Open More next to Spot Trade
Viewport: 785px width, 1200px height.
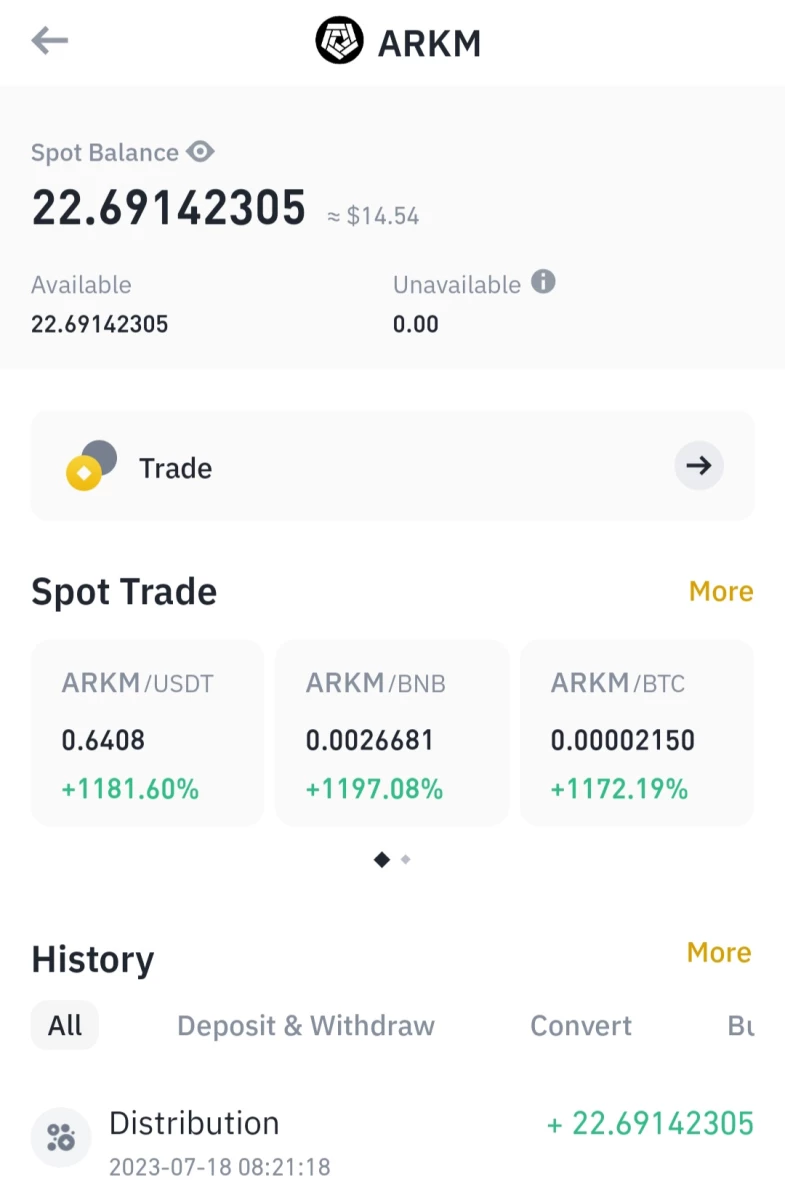click(721, 591)
